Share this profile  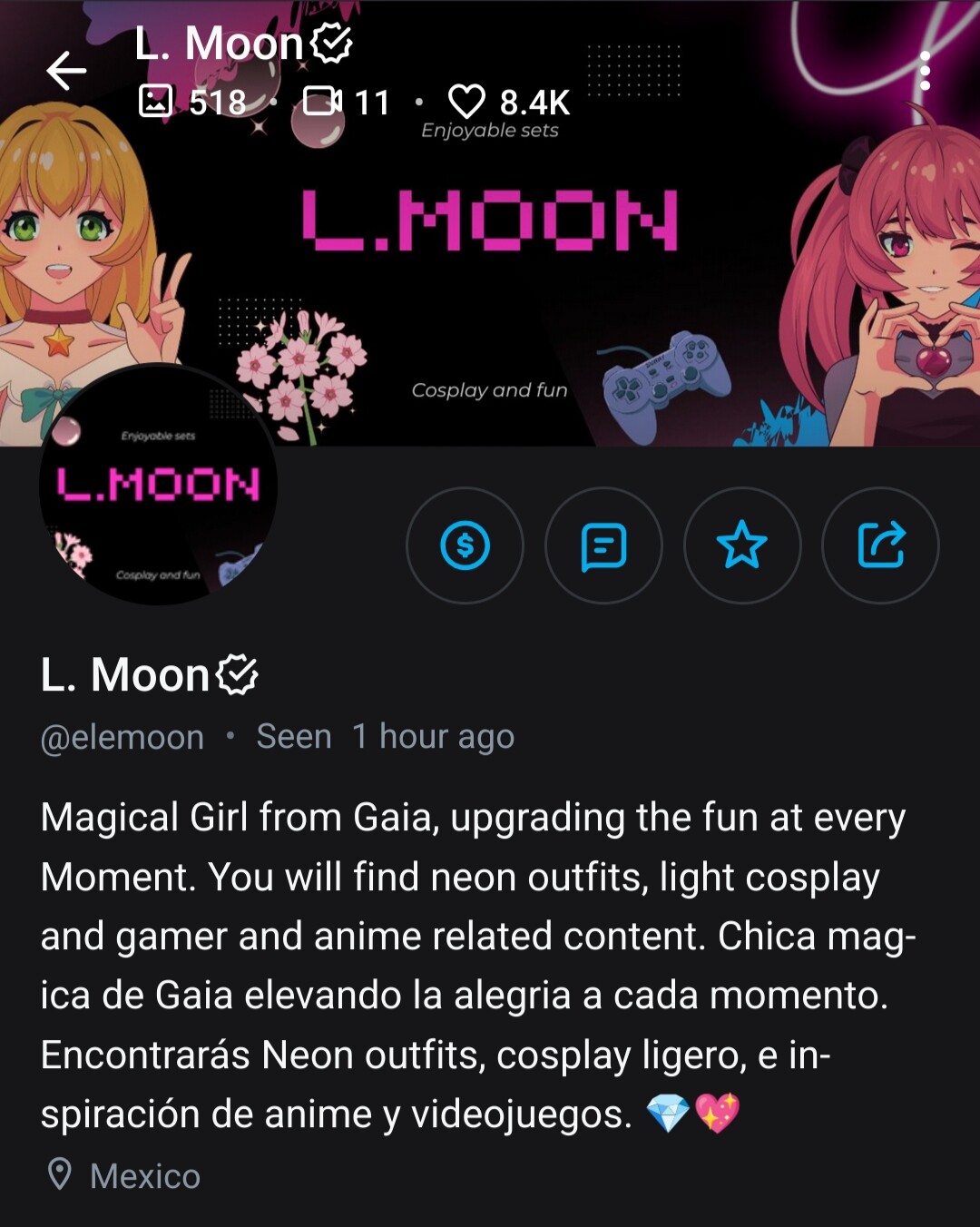coord(880,545)
